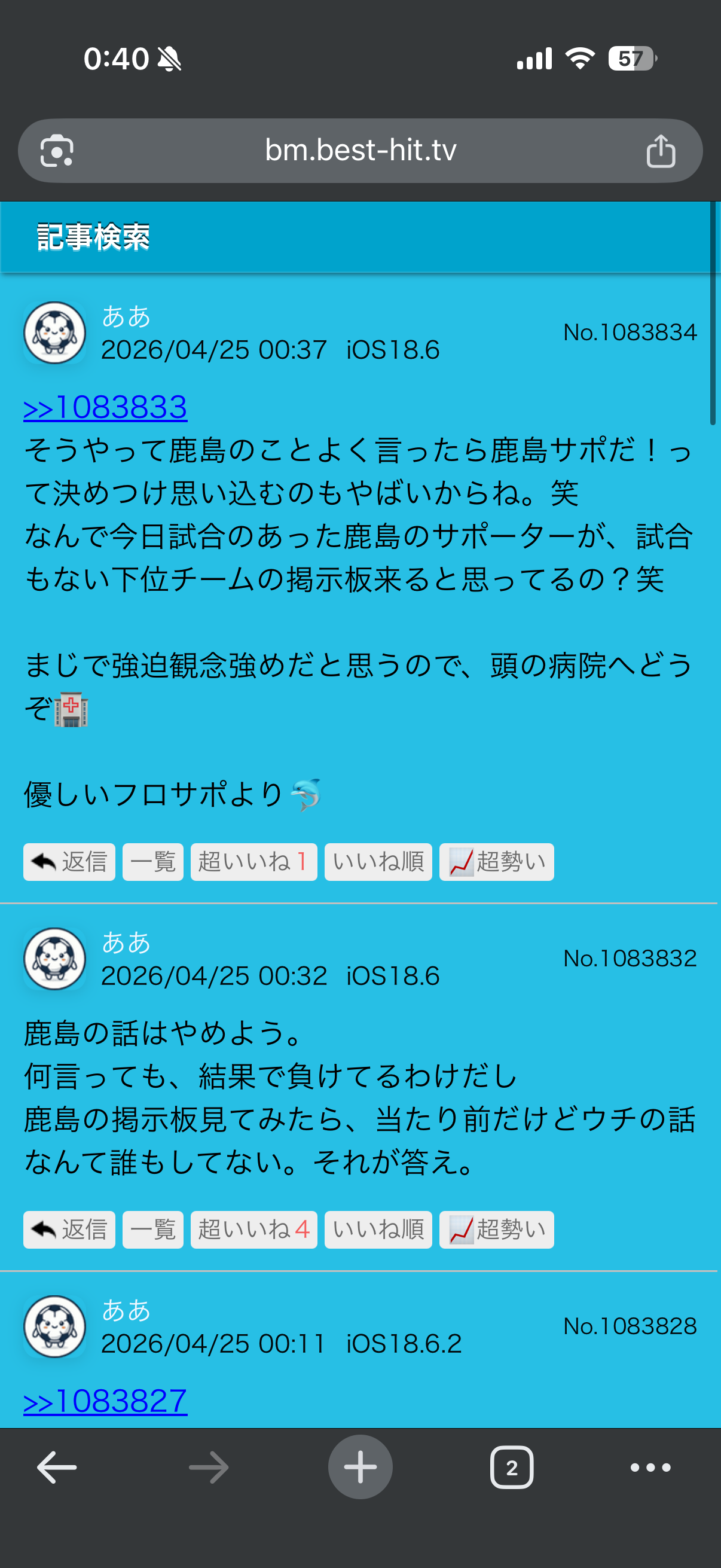Give 超いいね to post No.1083834

click(253, 861)
